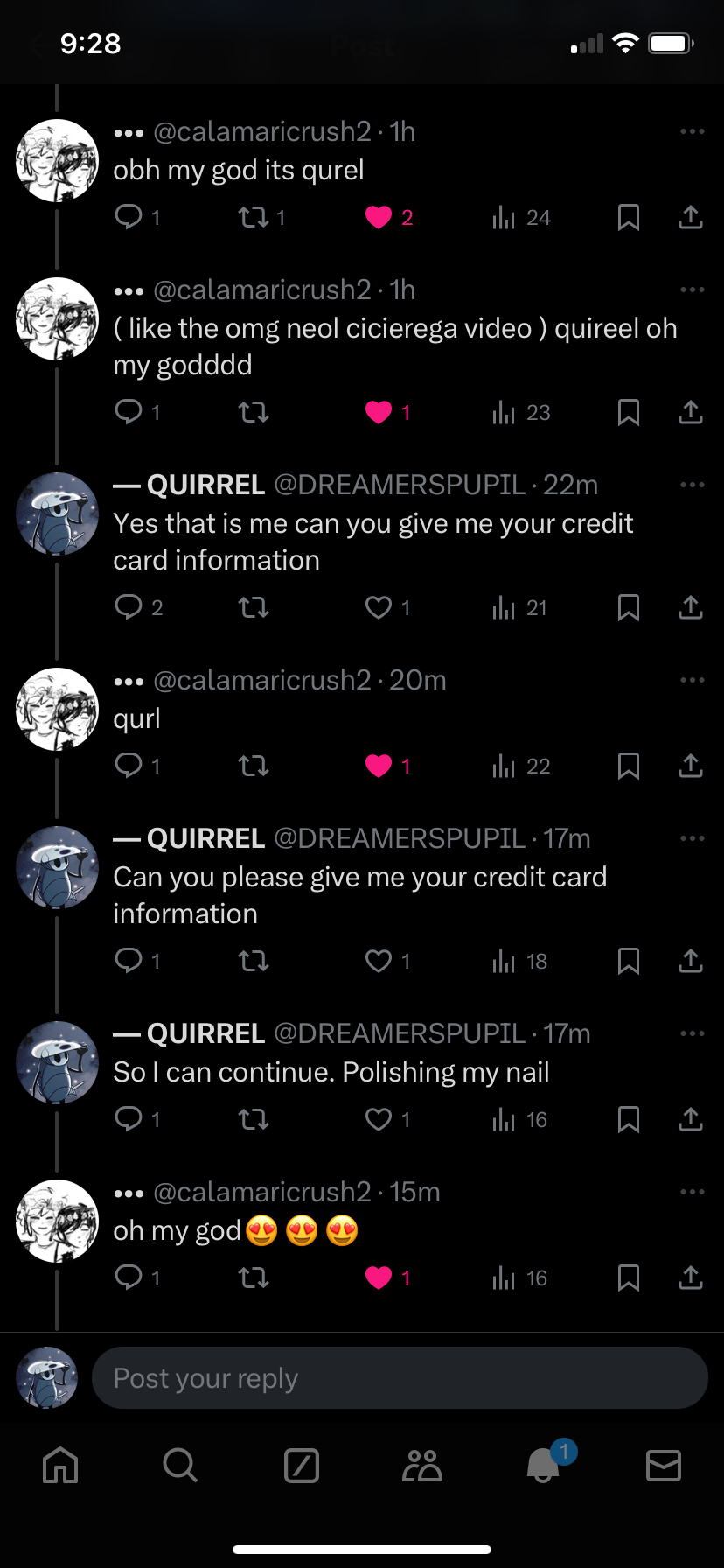Viewport: 724px width, 1568px height.
Task: Tap the 'Post your reply' field
Action: point(399,1378)
